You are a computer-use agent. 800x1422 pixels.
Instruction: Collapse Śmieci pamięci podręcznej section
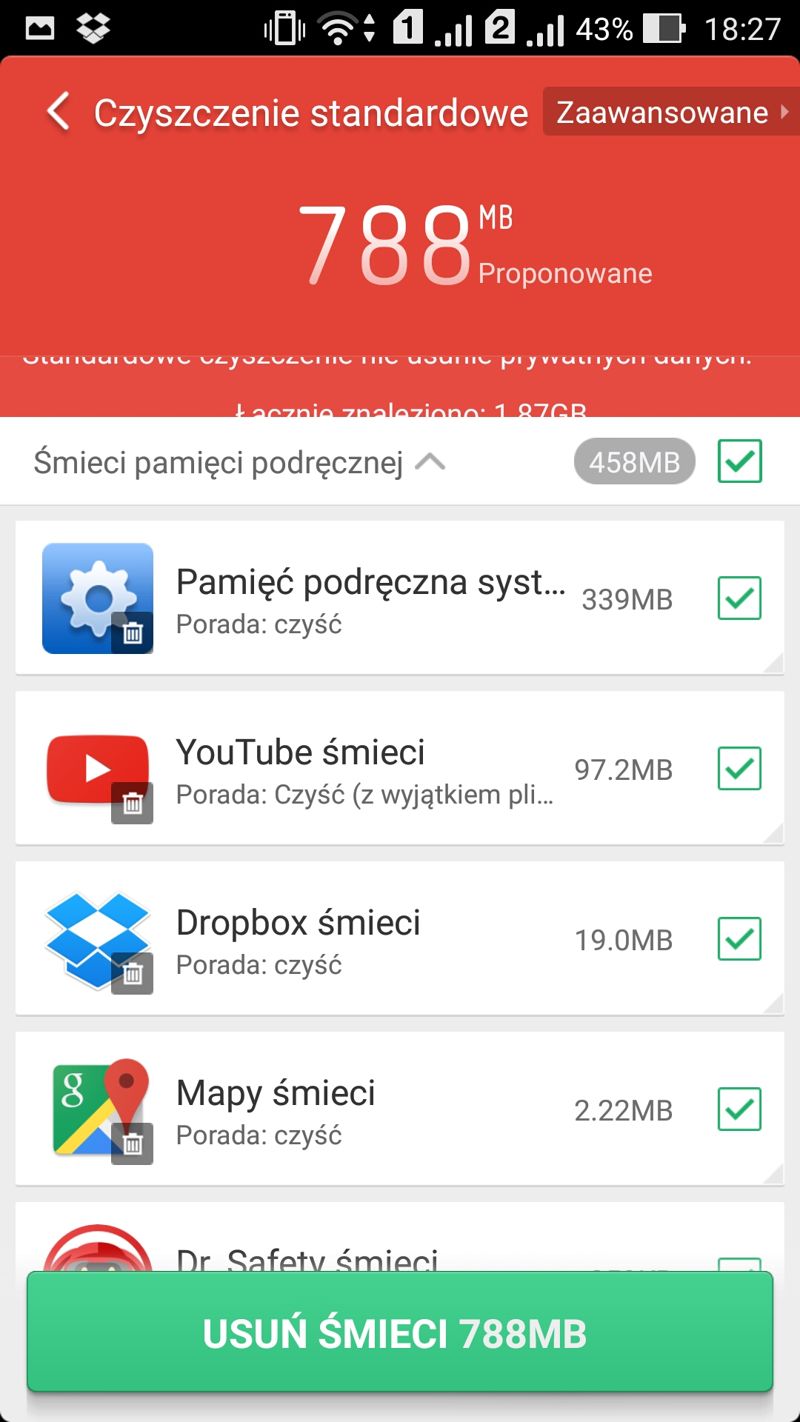430,462
